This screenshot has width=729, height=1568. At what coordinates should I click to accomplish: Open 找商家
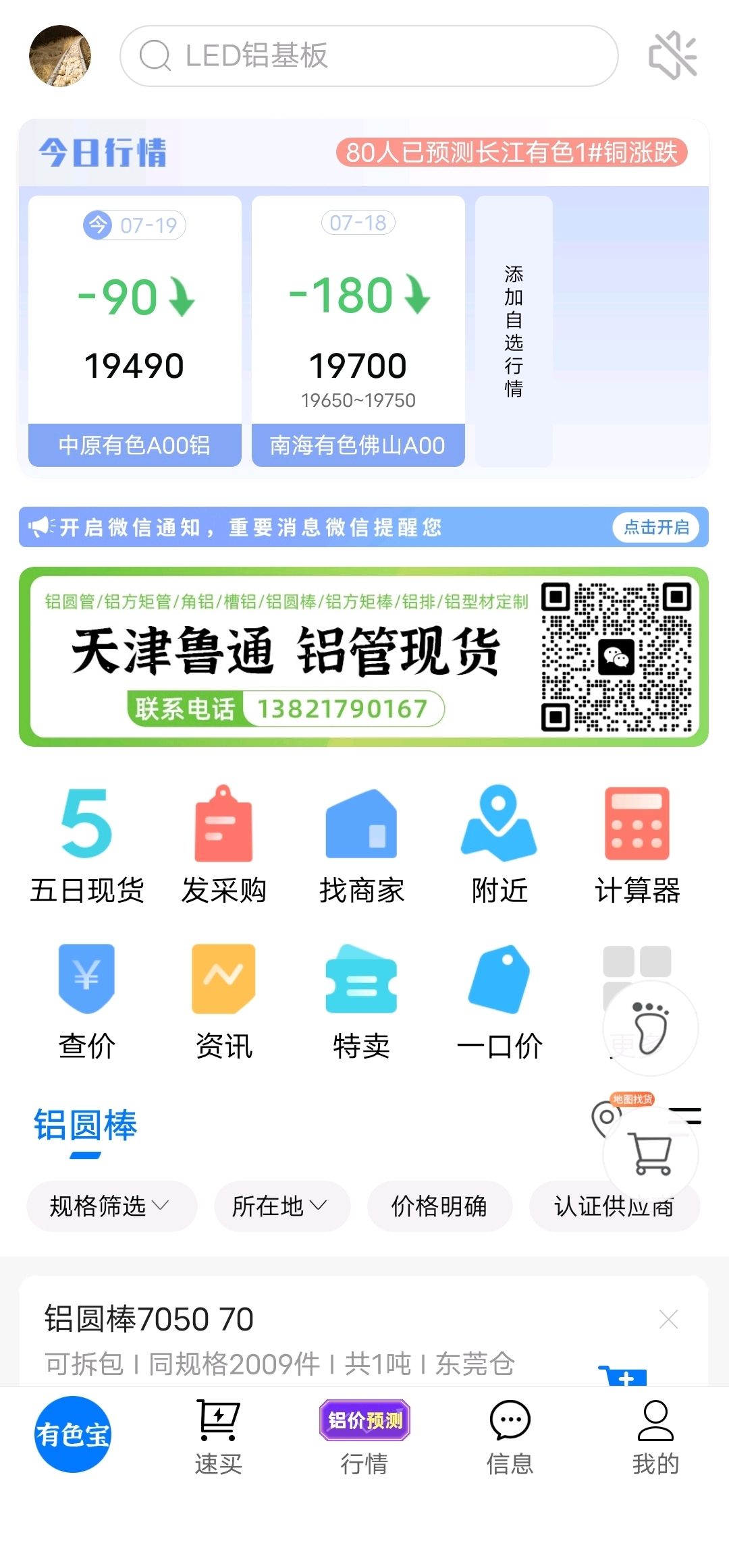pyautogui.click(x=362, y=845)
